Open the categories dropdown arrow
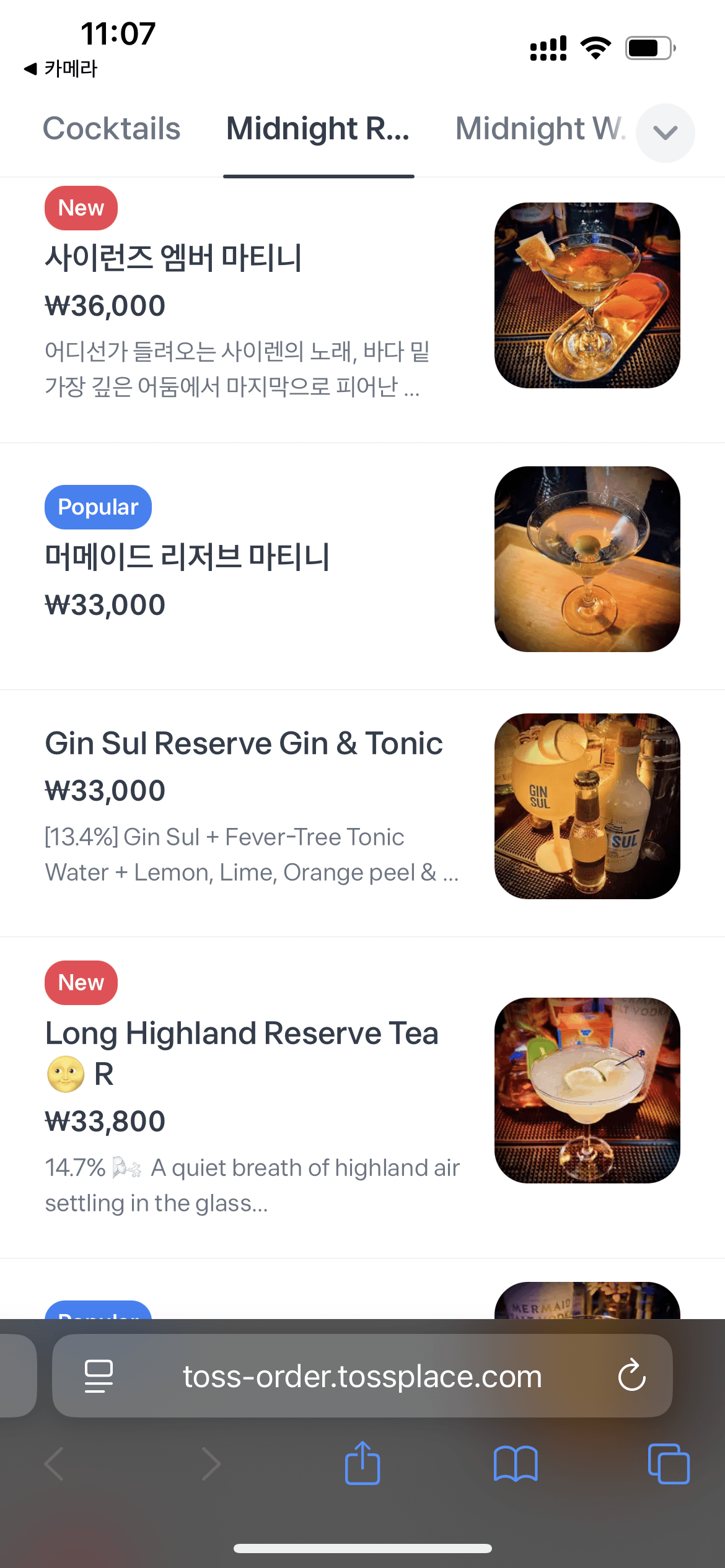Screen dimensions: 725x1568 (x=665, y=133)
